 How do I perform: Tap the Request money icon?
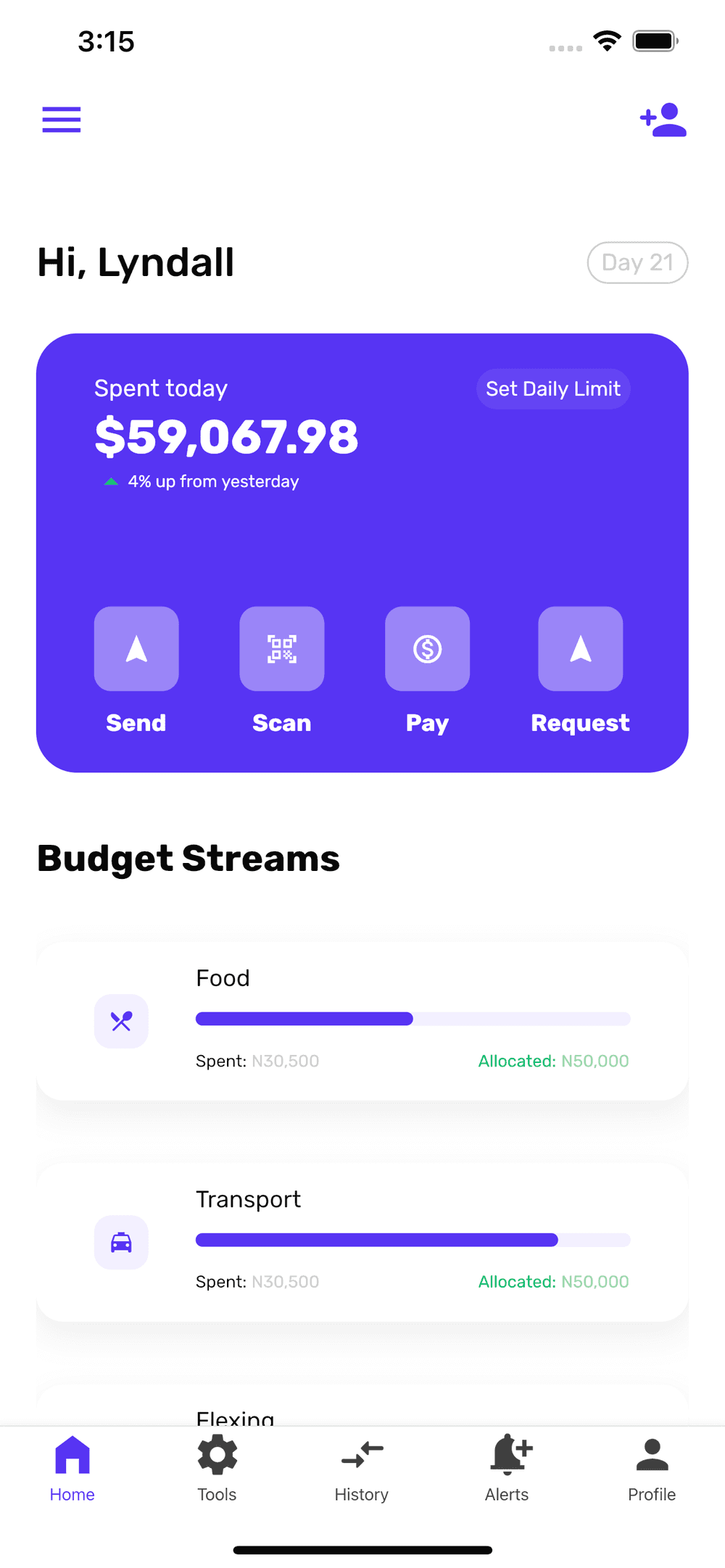click(579, 648)
